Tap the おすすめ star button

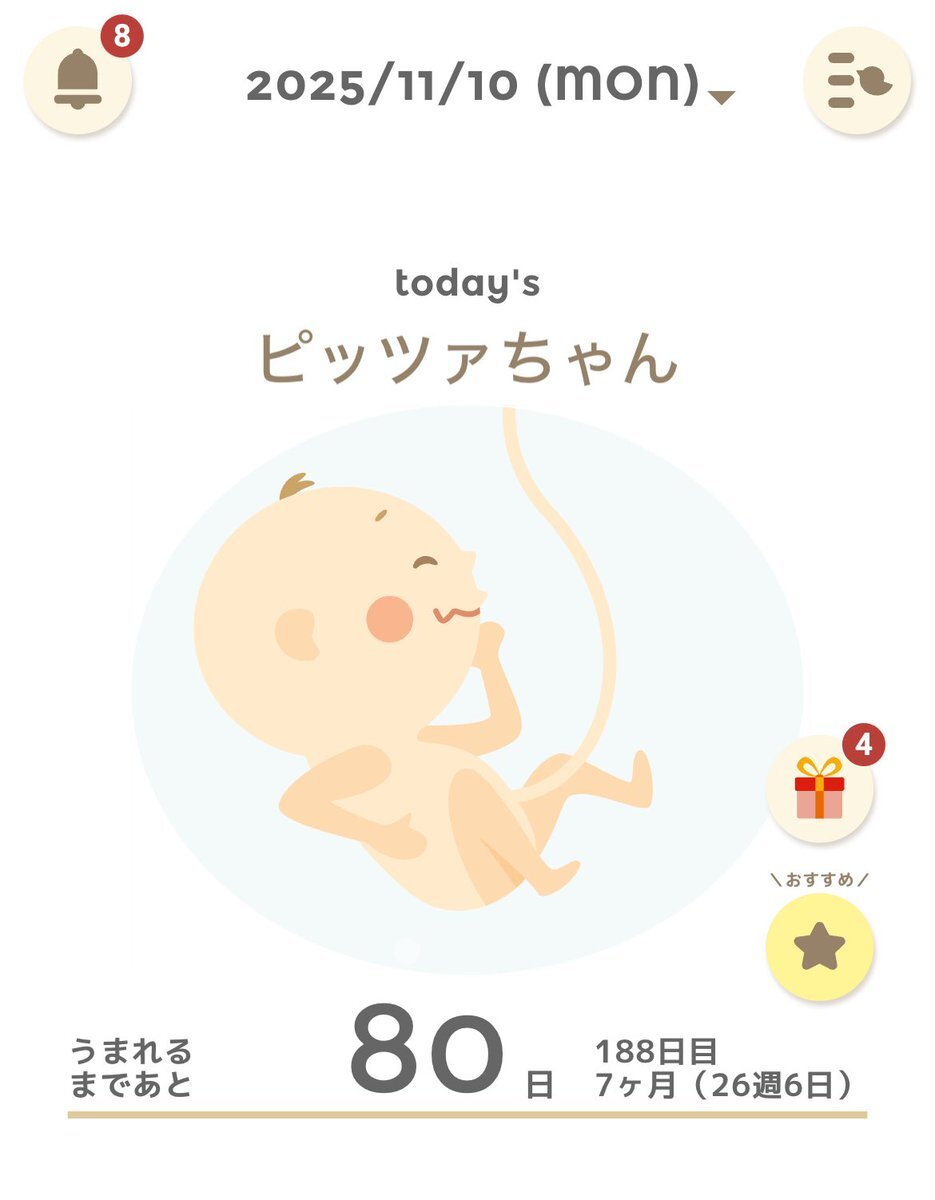[x=819, y=947]
